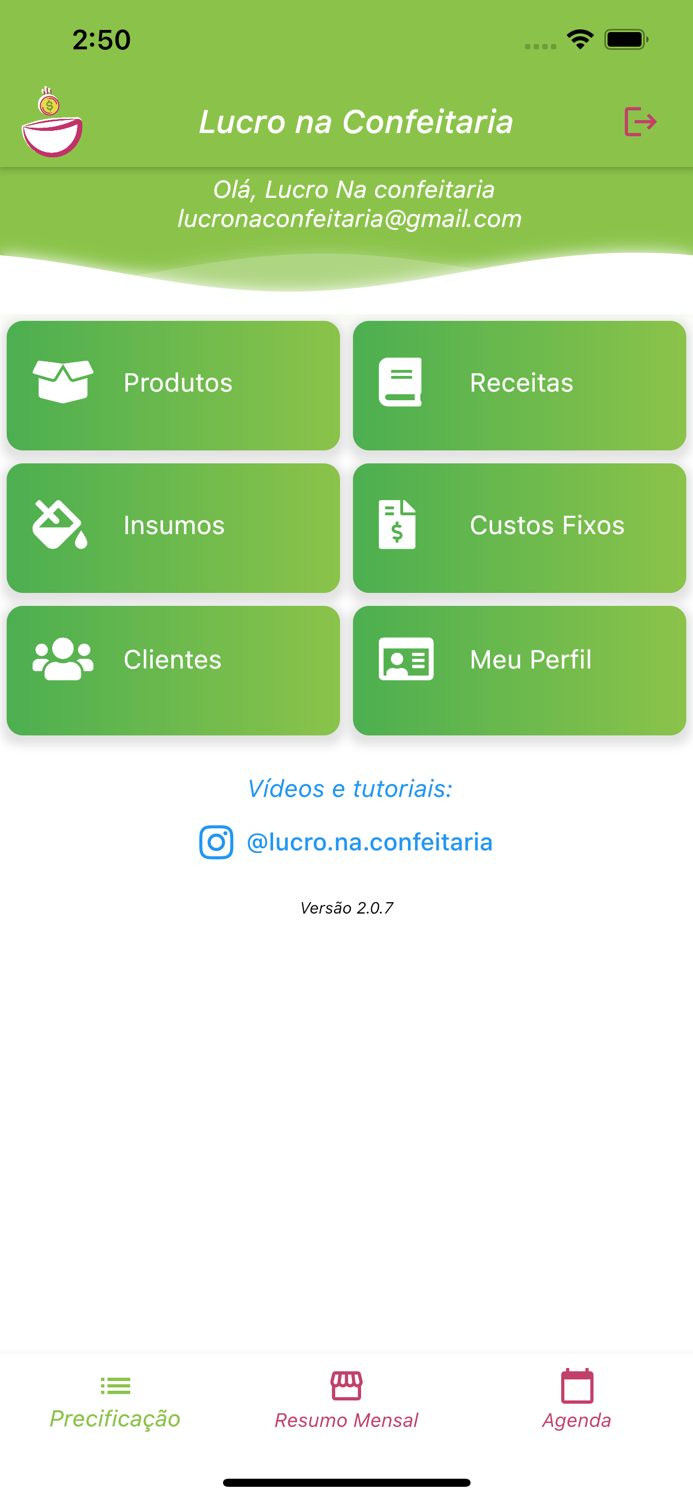
Task: Go to Insumos
Action: 173,527
